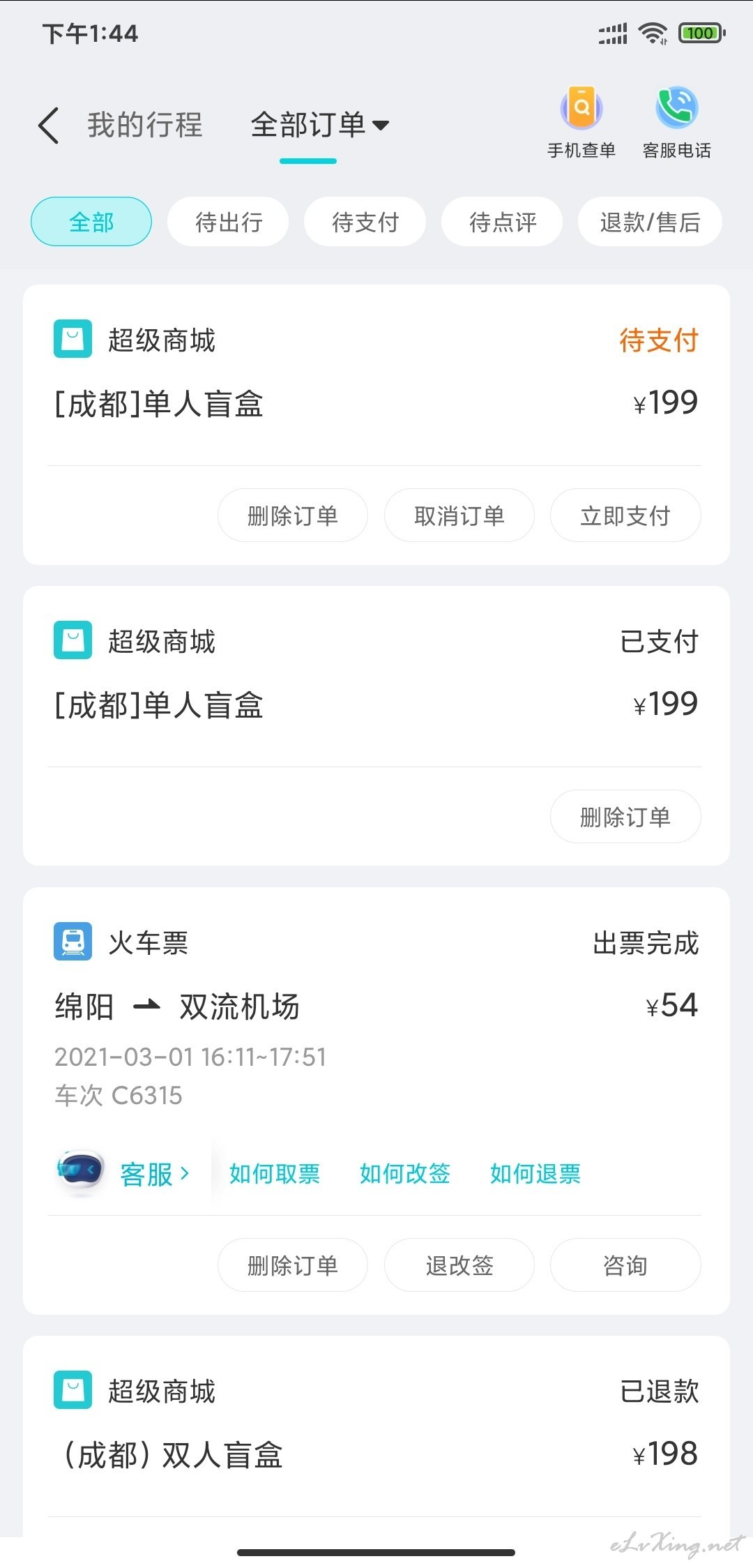Go back using the top-left arrow
This screenshot has height=1568, width=753.
tap(48, 126)
